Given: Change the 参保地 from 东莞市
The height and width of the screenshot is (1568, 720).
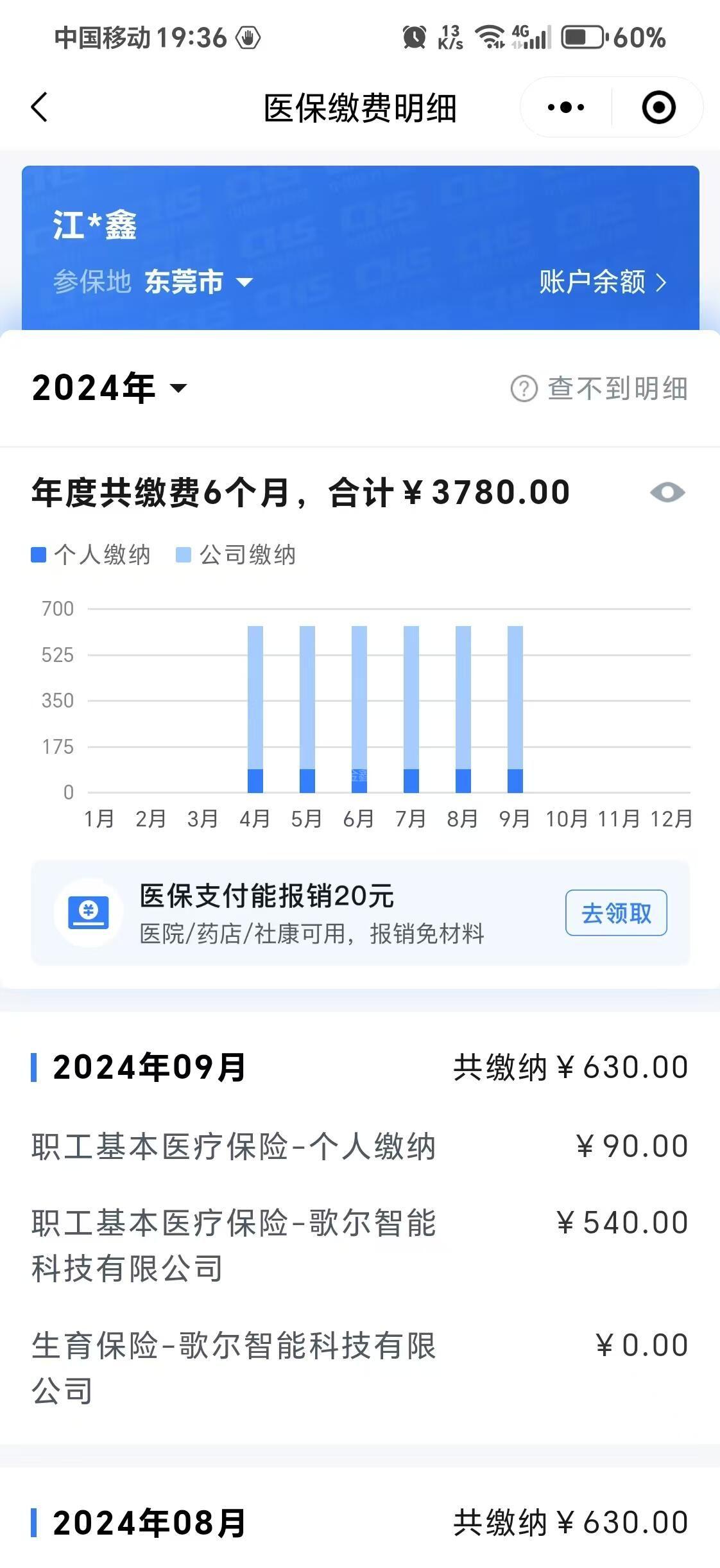Looking at the screenshot, I should [199, 282].
